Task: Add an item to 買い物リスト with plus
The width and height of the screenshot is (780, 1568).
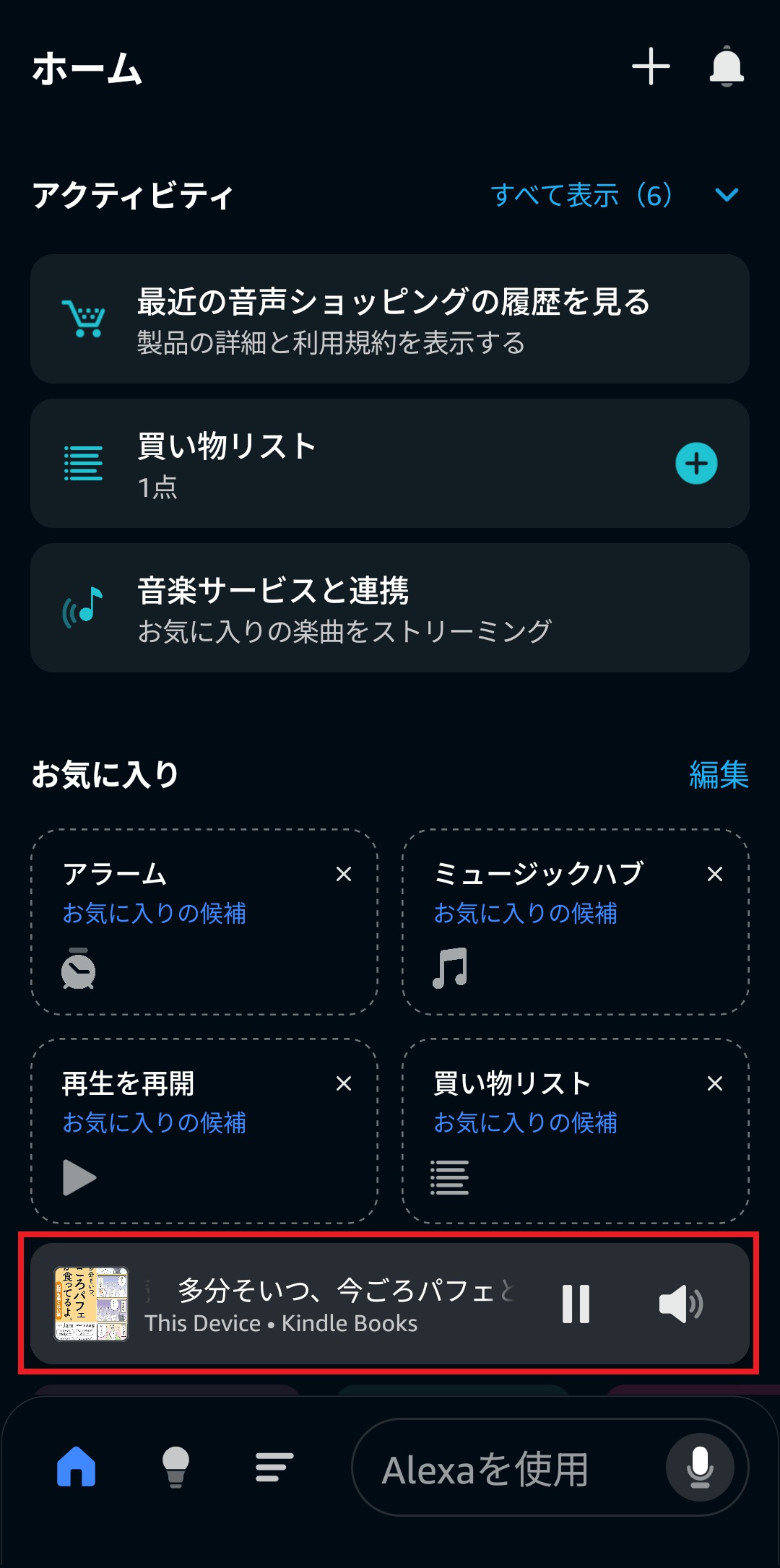Action: click(696, 464)
